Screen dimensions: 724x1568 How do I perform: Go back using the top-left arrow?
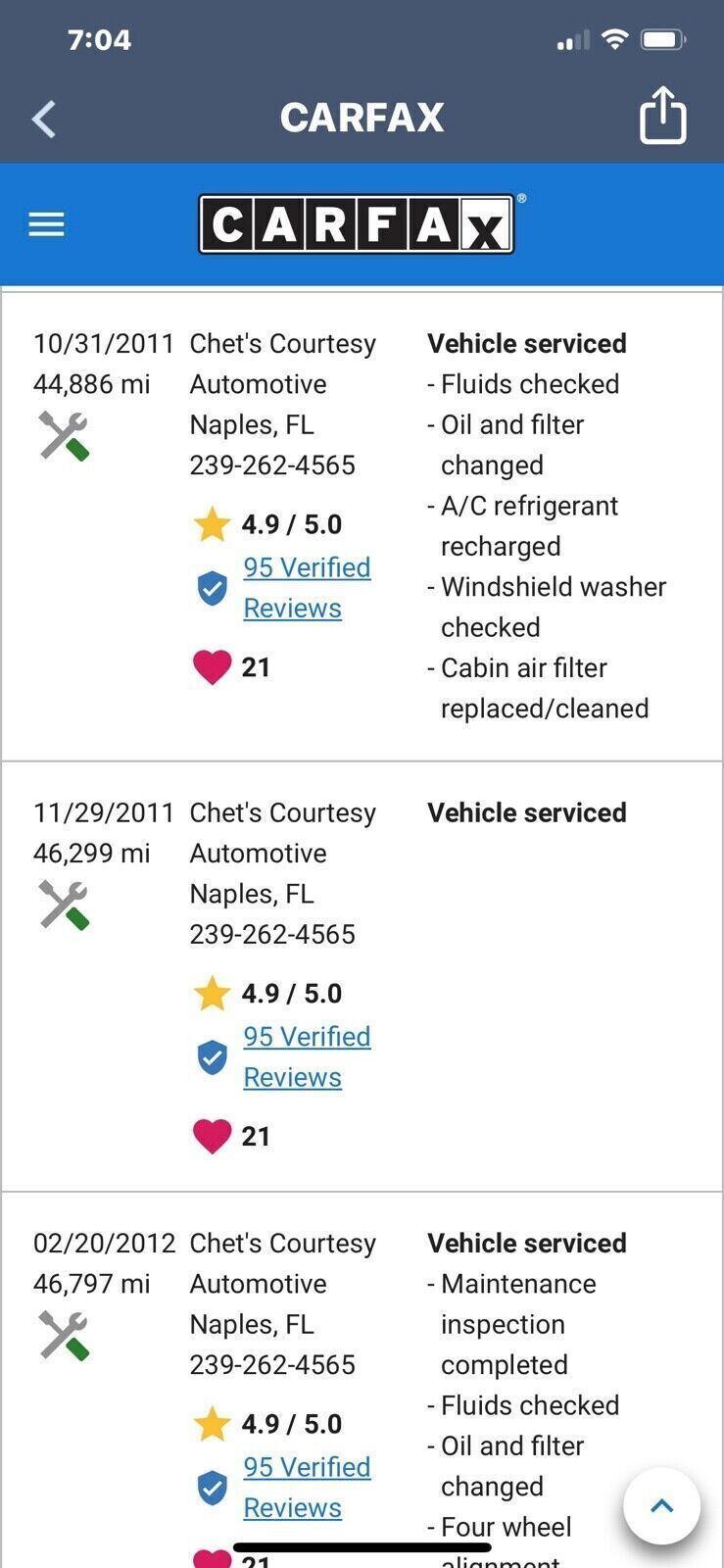(x=44, y=119)
